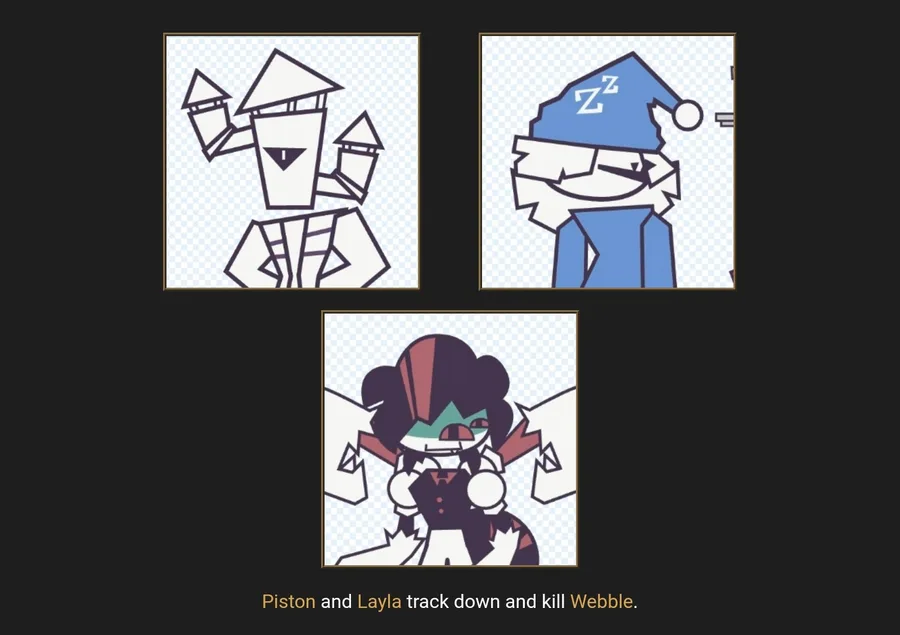
Task: Tap the castle-headed Piston portrait tile
Action: (292, 162)
